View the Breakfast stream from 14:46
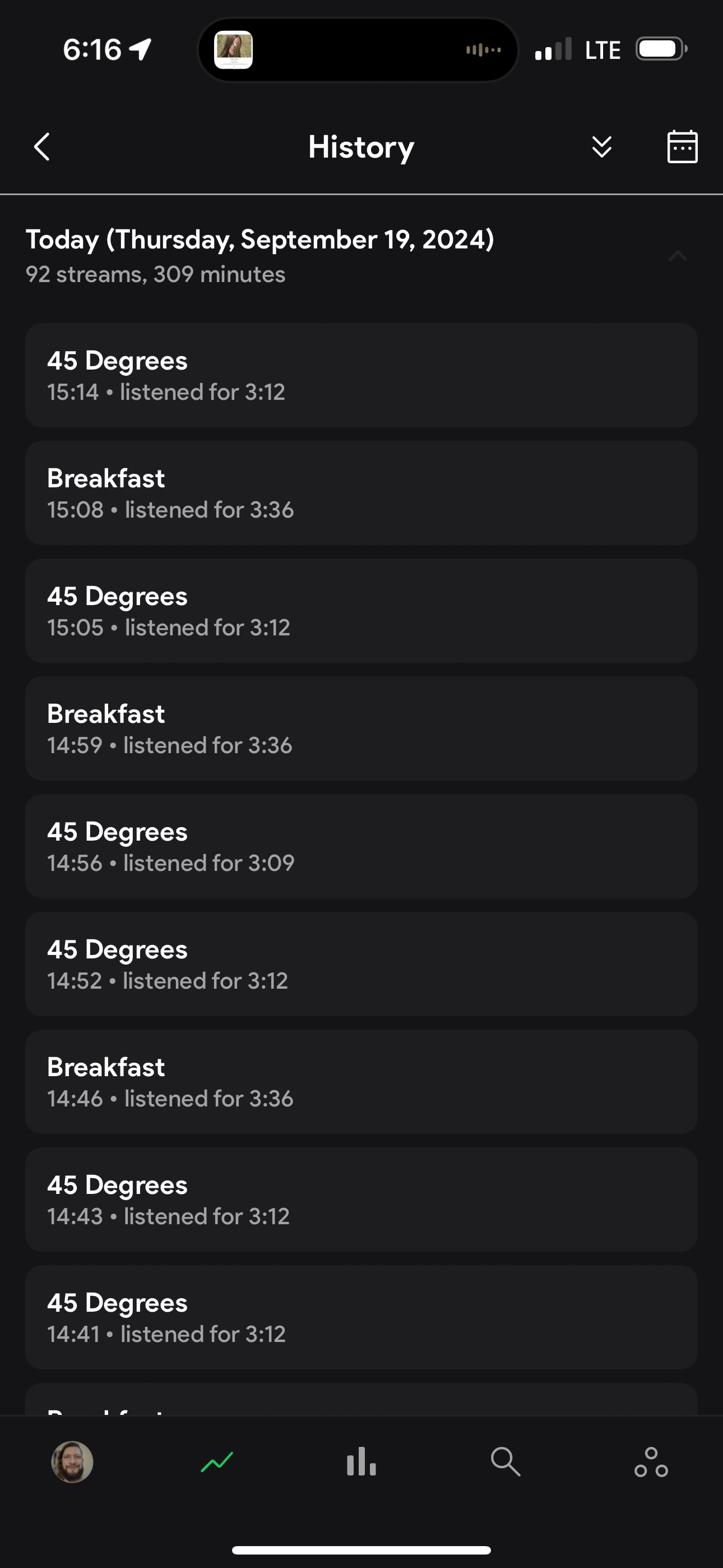 [x=361, y=1082]
